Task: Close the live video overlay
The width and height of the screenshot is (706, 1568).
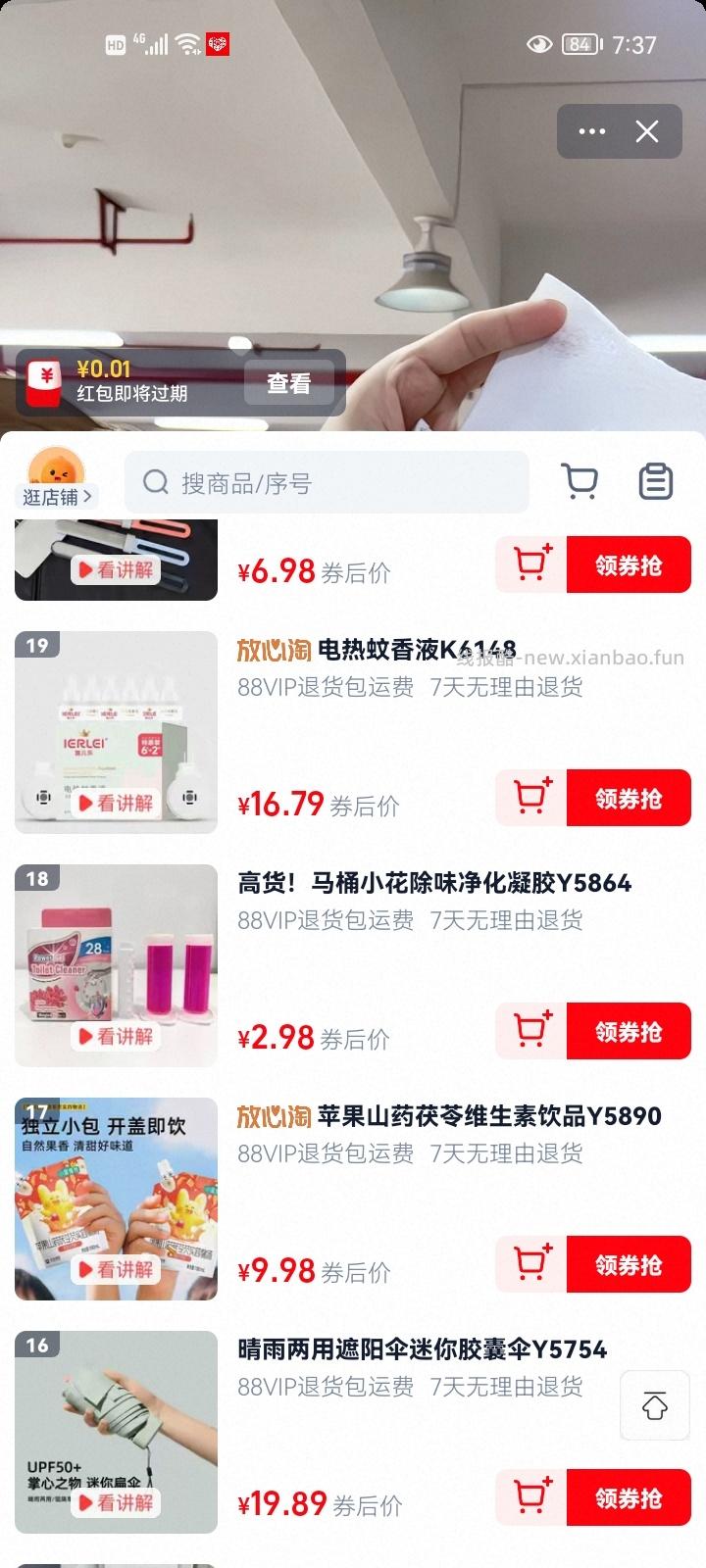Action: (x=646, y=130)
